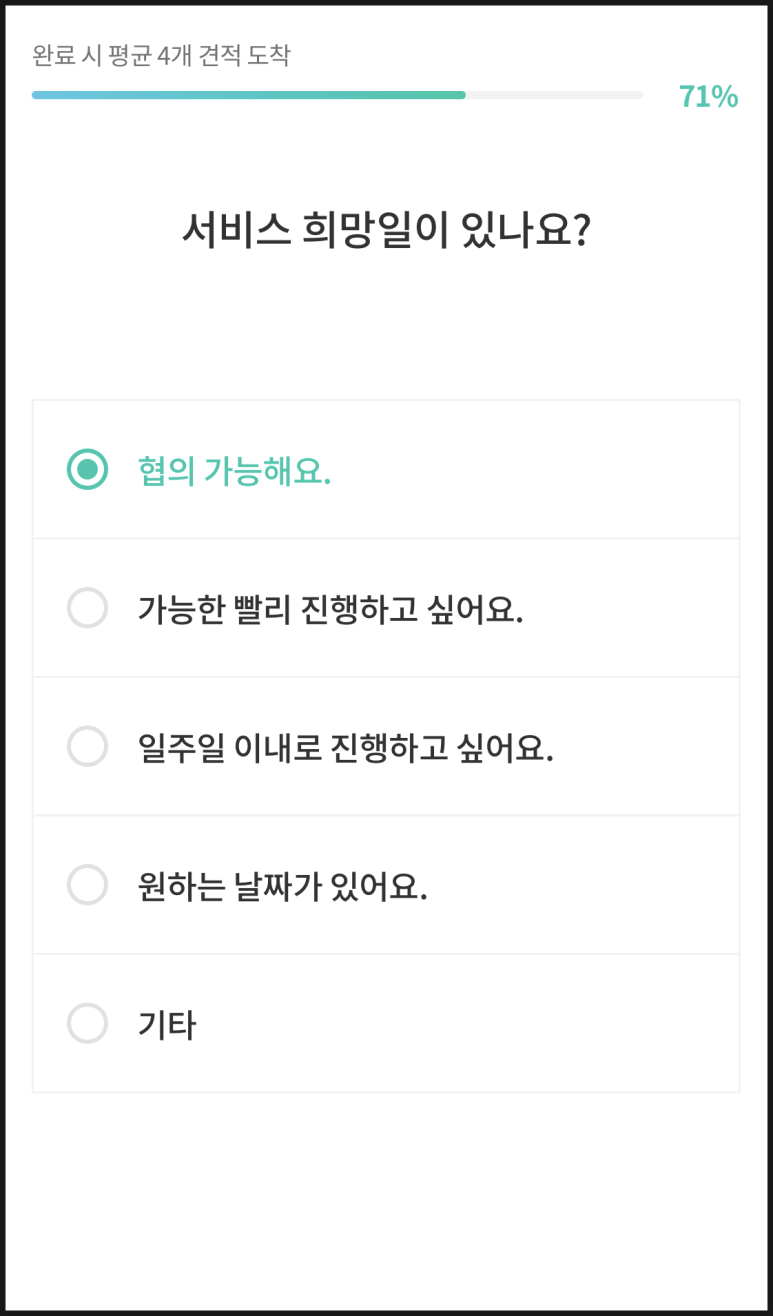Click the radio circle for '원하는 날짜가 있어요'

[87, 885]
